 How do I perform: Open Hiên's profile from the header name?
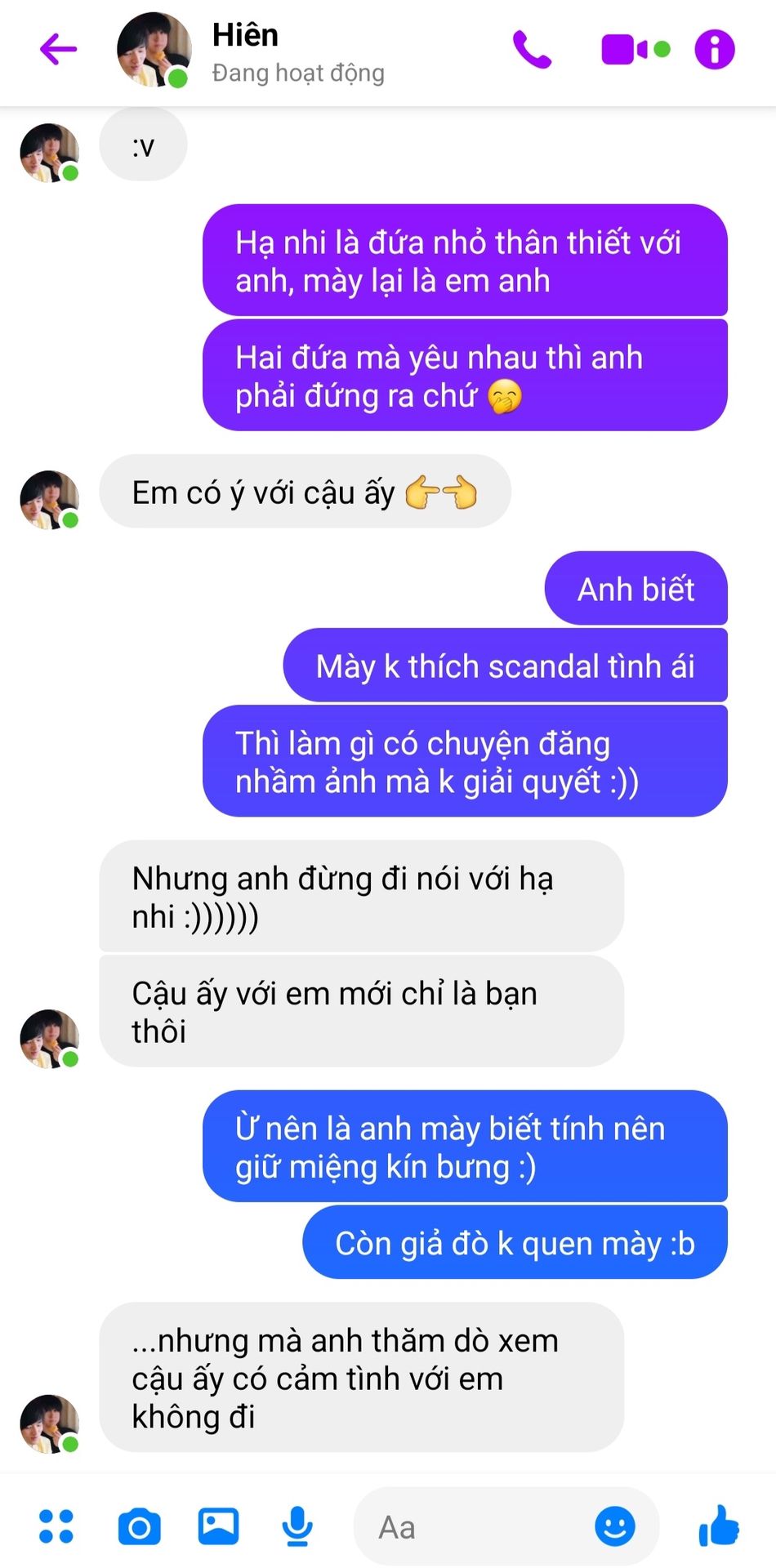point(245,35)
